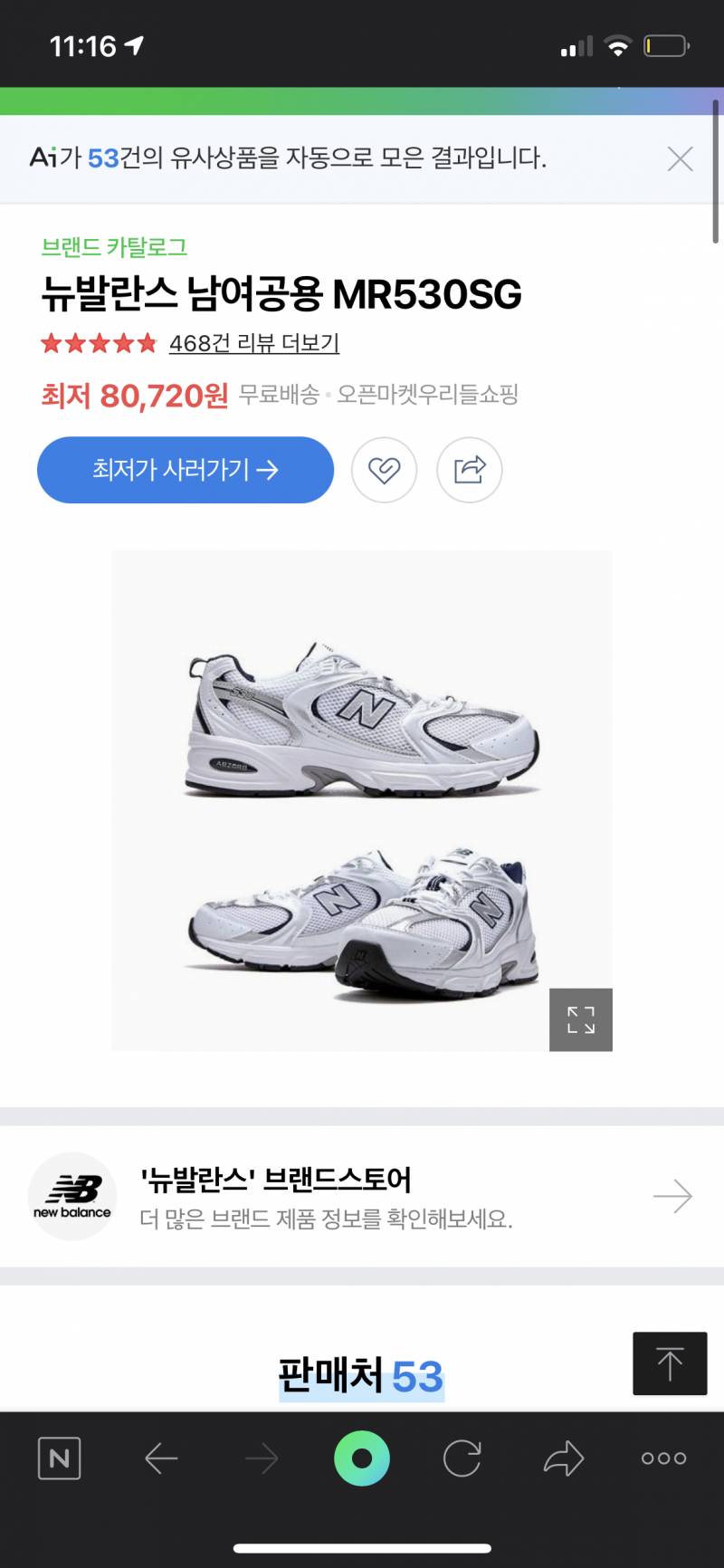This screenshot has width=724, height=1568.
Task: Tap the green circle button in toolbar
Action: click(362, 1458)
